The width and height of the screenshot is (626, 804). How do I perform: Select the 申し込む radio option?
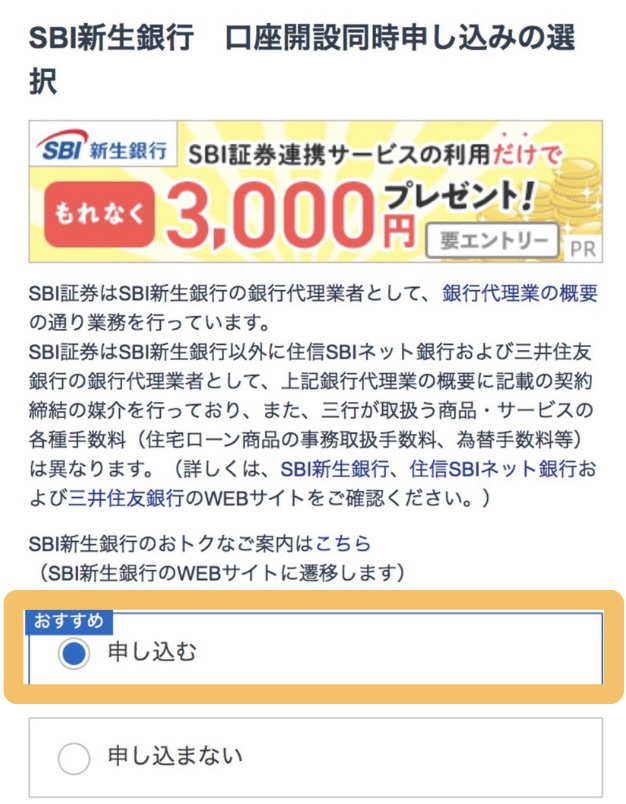tap(75, 654)
